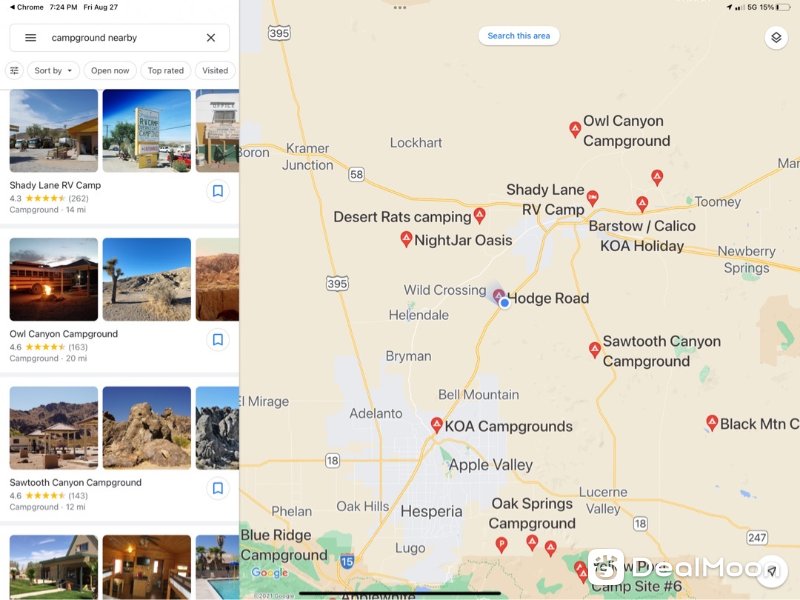Open the filters options icon
The image size is (800, 600).
pos(14,71)
